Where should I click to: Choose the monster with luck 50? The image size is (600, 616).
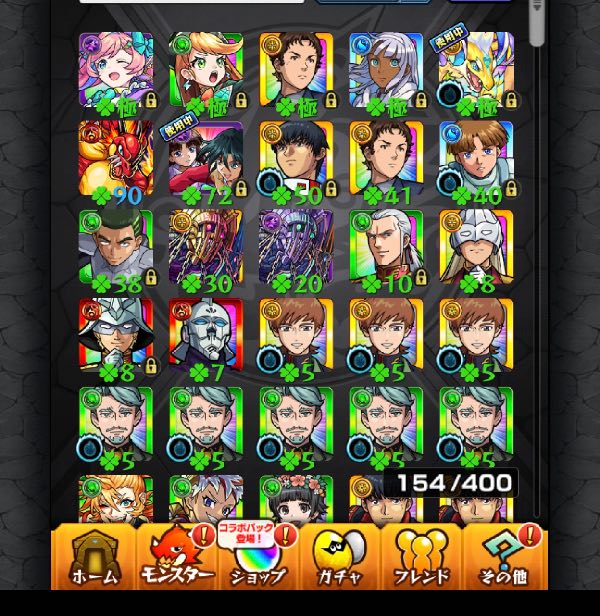(296, 160)
